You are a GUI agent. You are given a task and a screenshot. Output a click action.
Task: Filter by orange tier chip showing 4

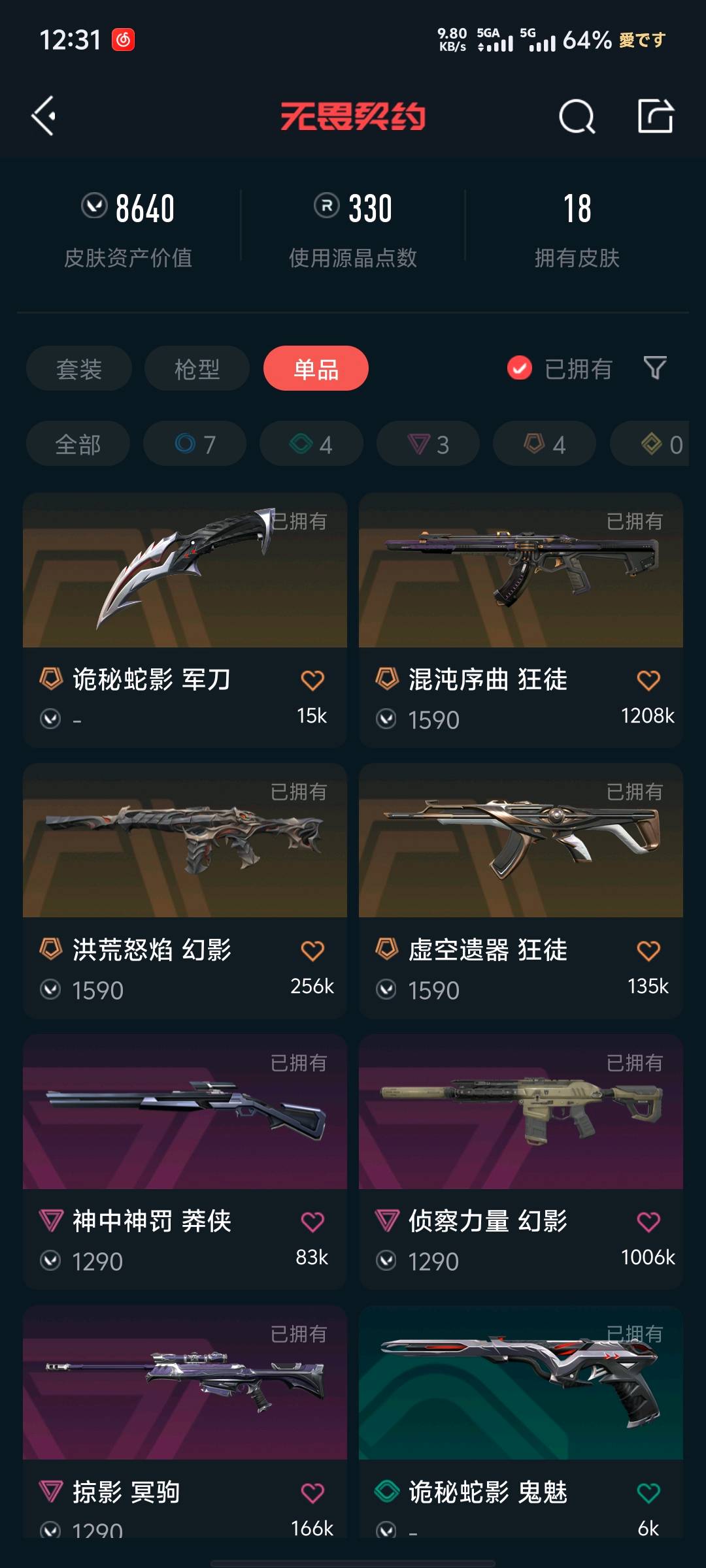[545, 444]
